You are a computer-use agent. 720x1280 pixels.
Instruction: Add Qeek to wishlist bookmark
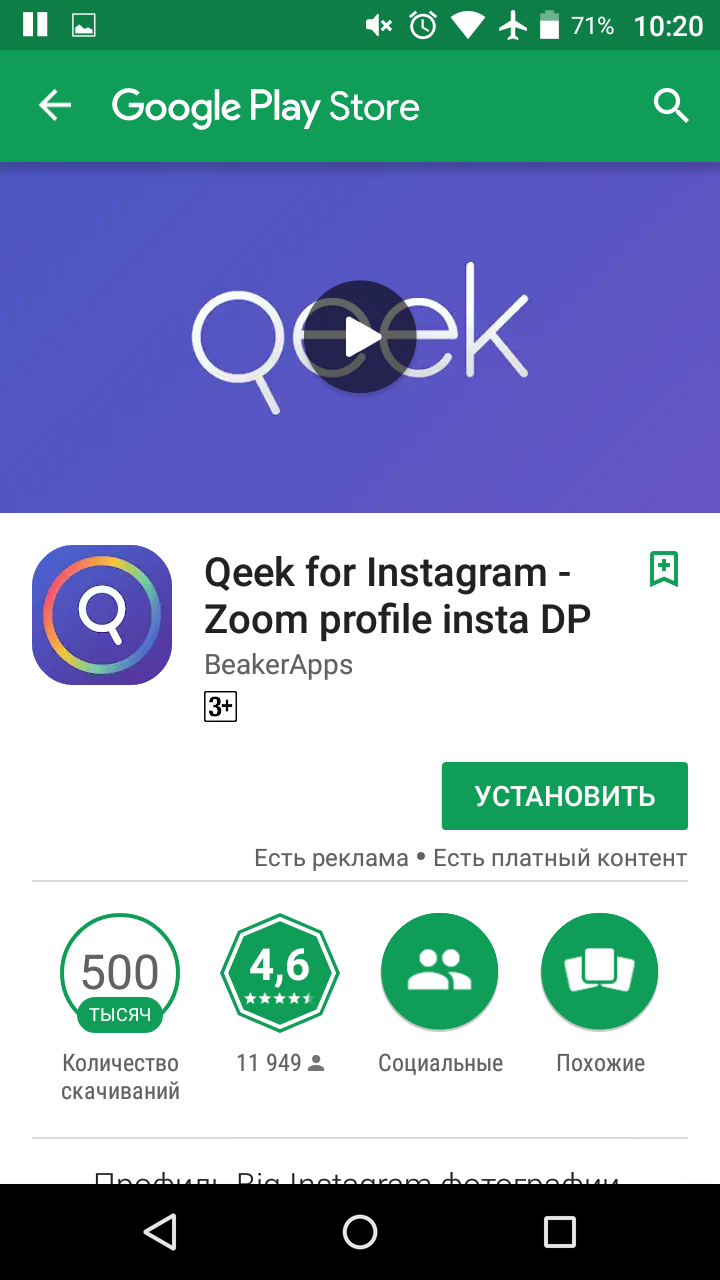tap(663, 569)
